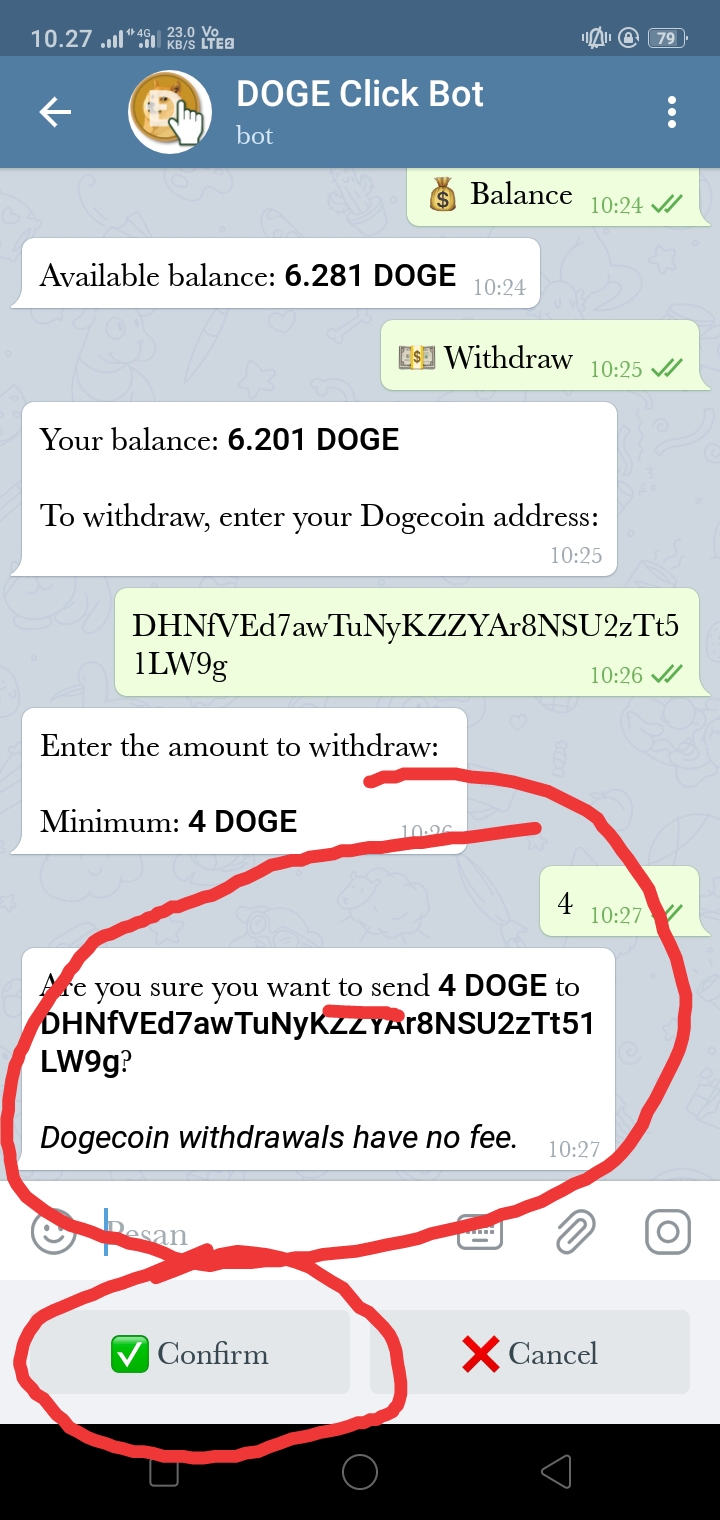
Task: Go back using the header arrow
Action: (x=55, y=113)
